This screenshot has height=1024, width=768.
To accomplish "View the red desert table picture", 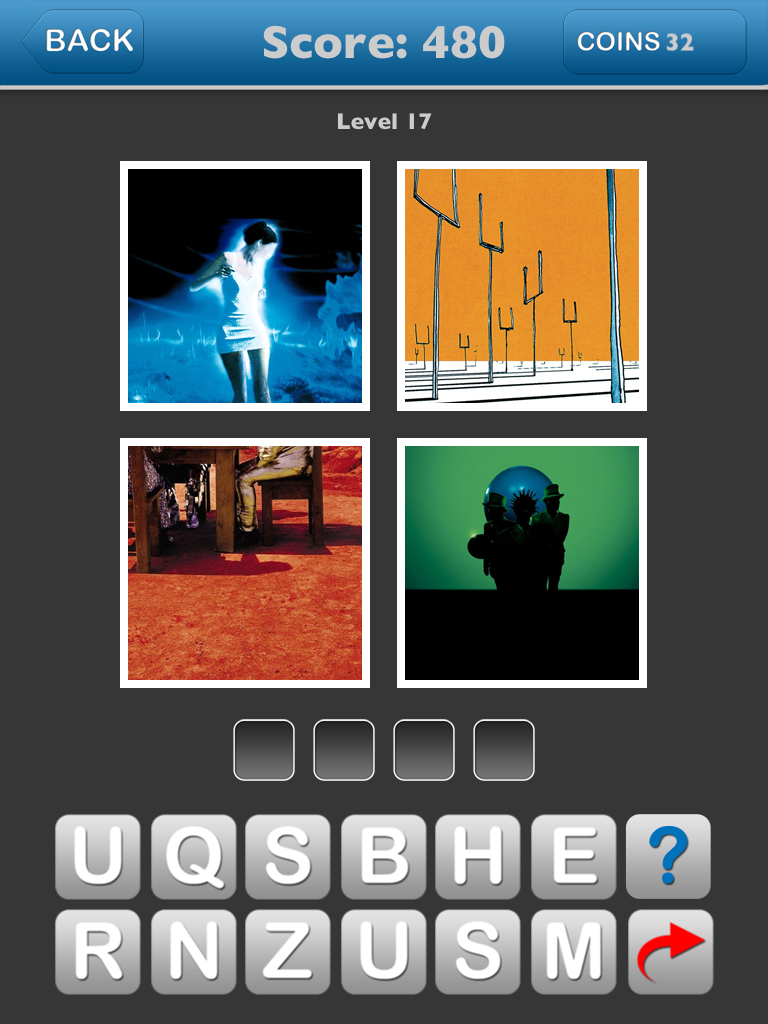I will pyautogui.click(x=245, y=563).
